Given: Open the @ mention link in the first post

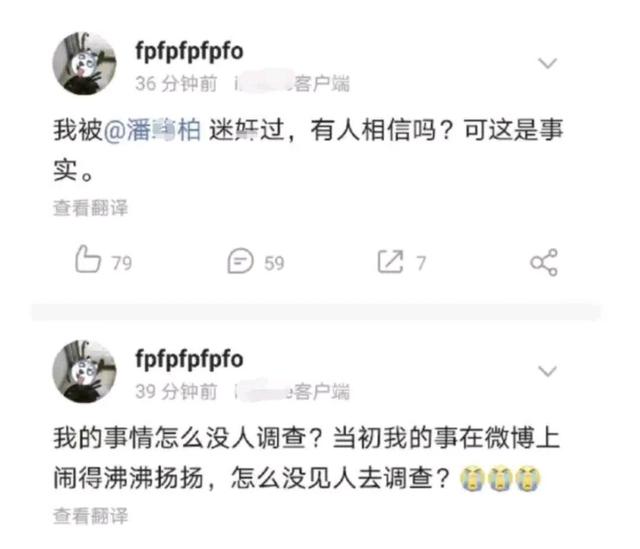Looking at the screenshot, I should (152, 131).
